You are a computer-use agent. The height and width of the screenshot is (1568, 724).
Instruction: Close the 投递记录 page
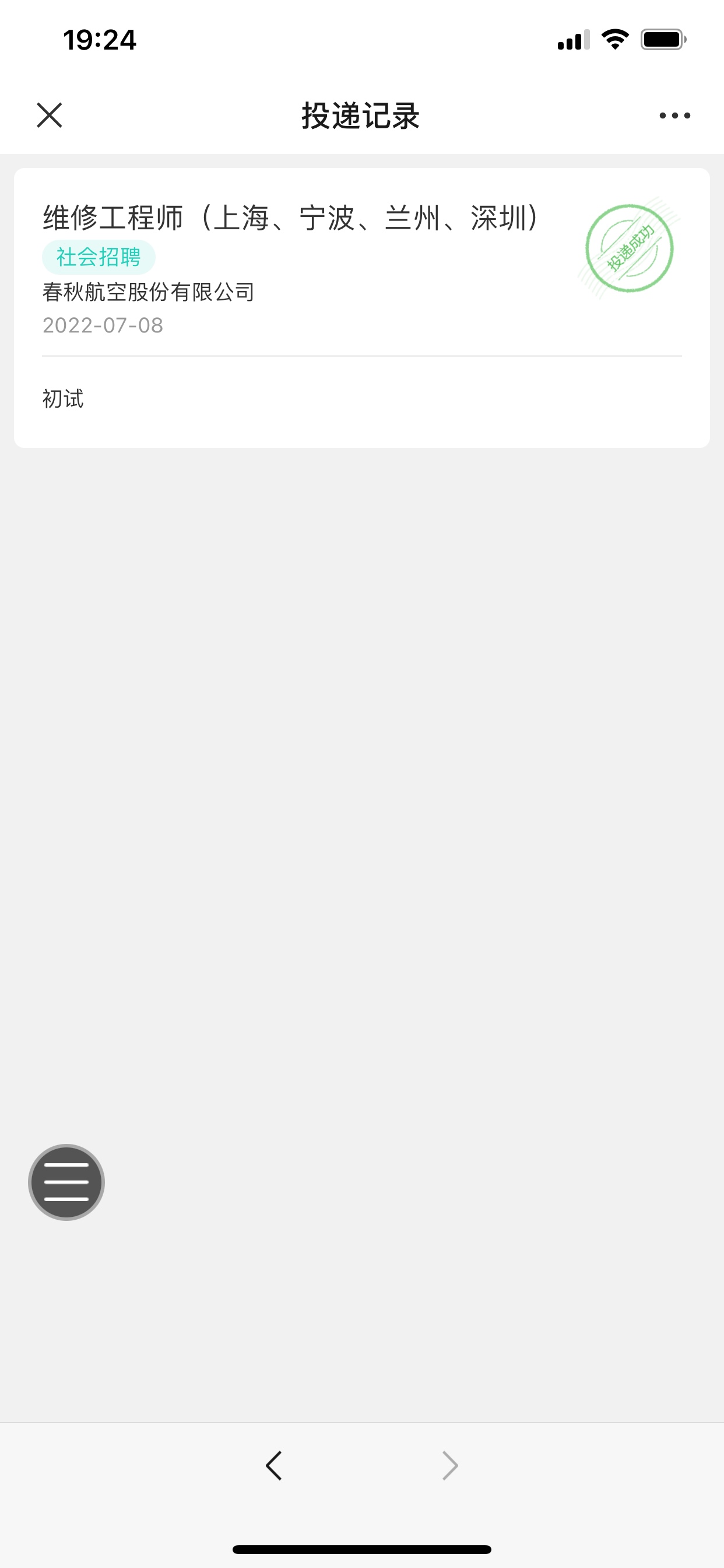point(50,115)
